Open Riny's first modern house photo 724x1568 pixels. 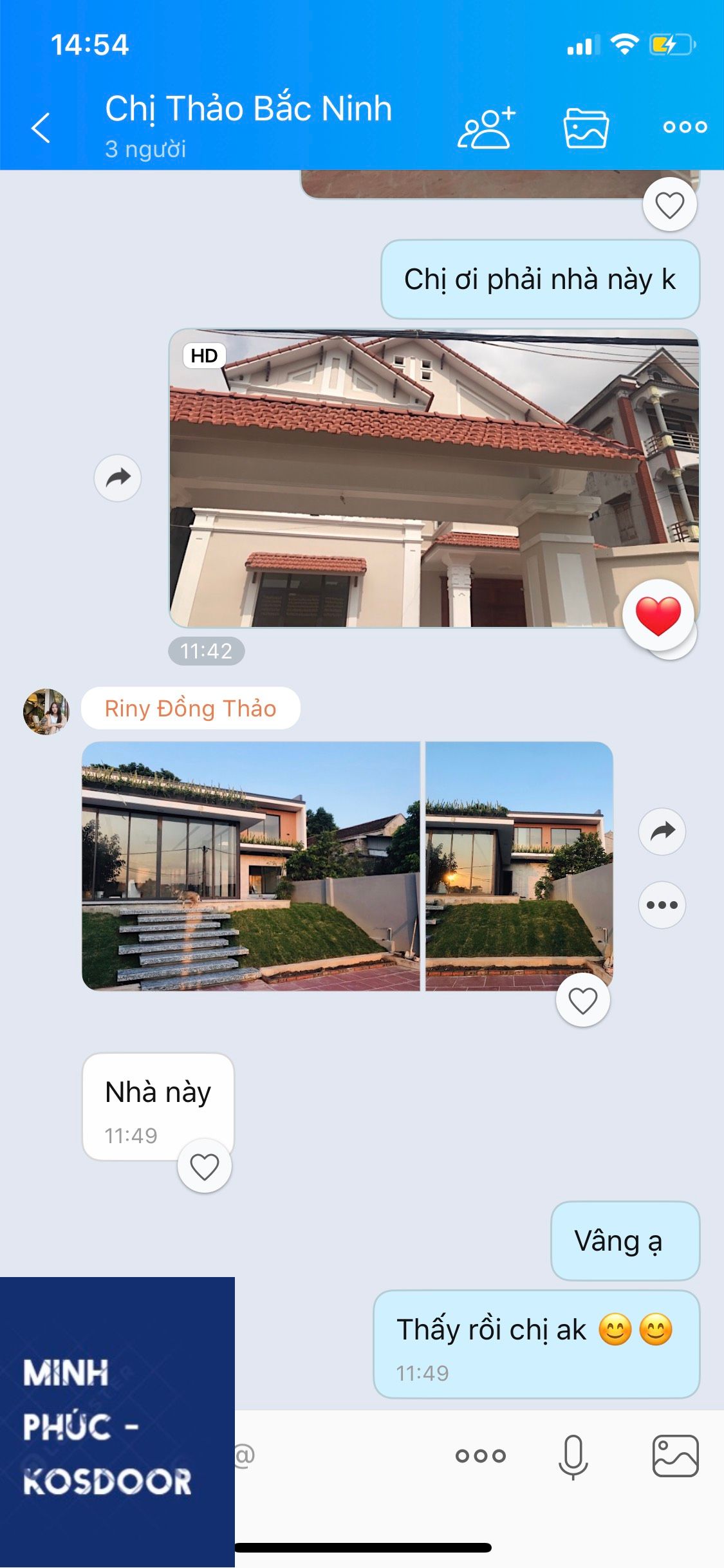pyautogui.click(x=251, y=866)
